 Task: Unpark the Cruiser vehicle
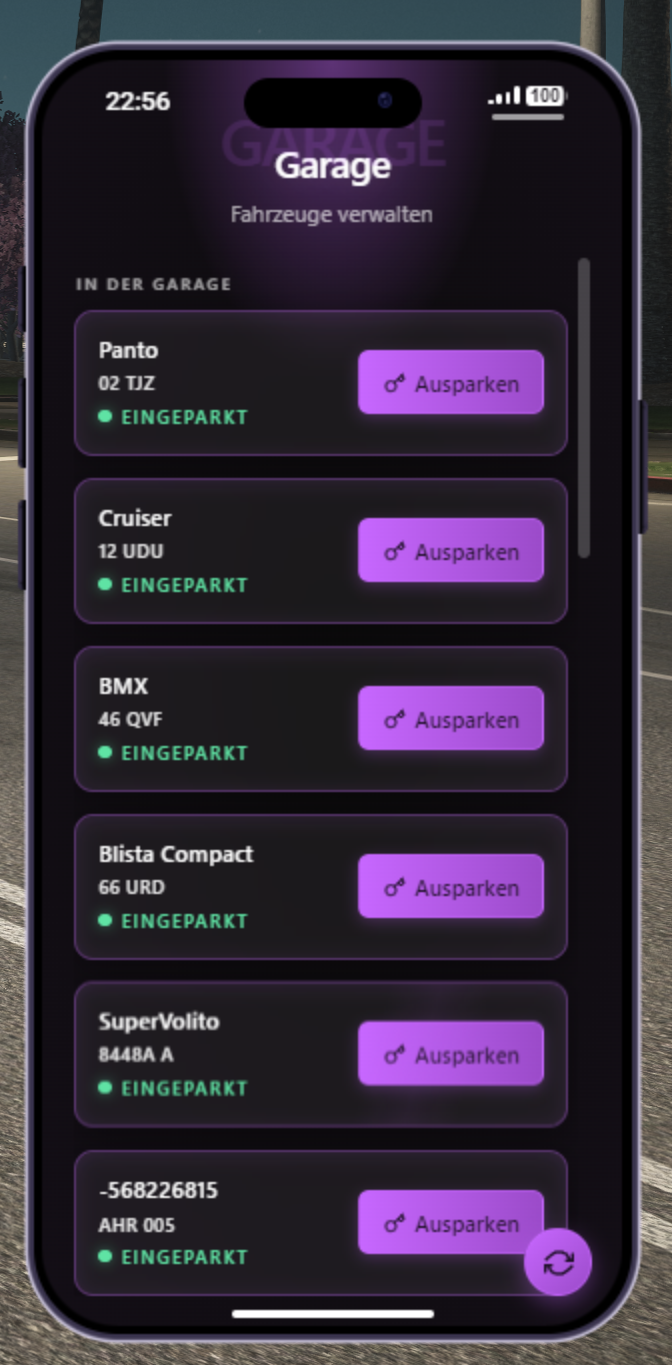point(451,550)
